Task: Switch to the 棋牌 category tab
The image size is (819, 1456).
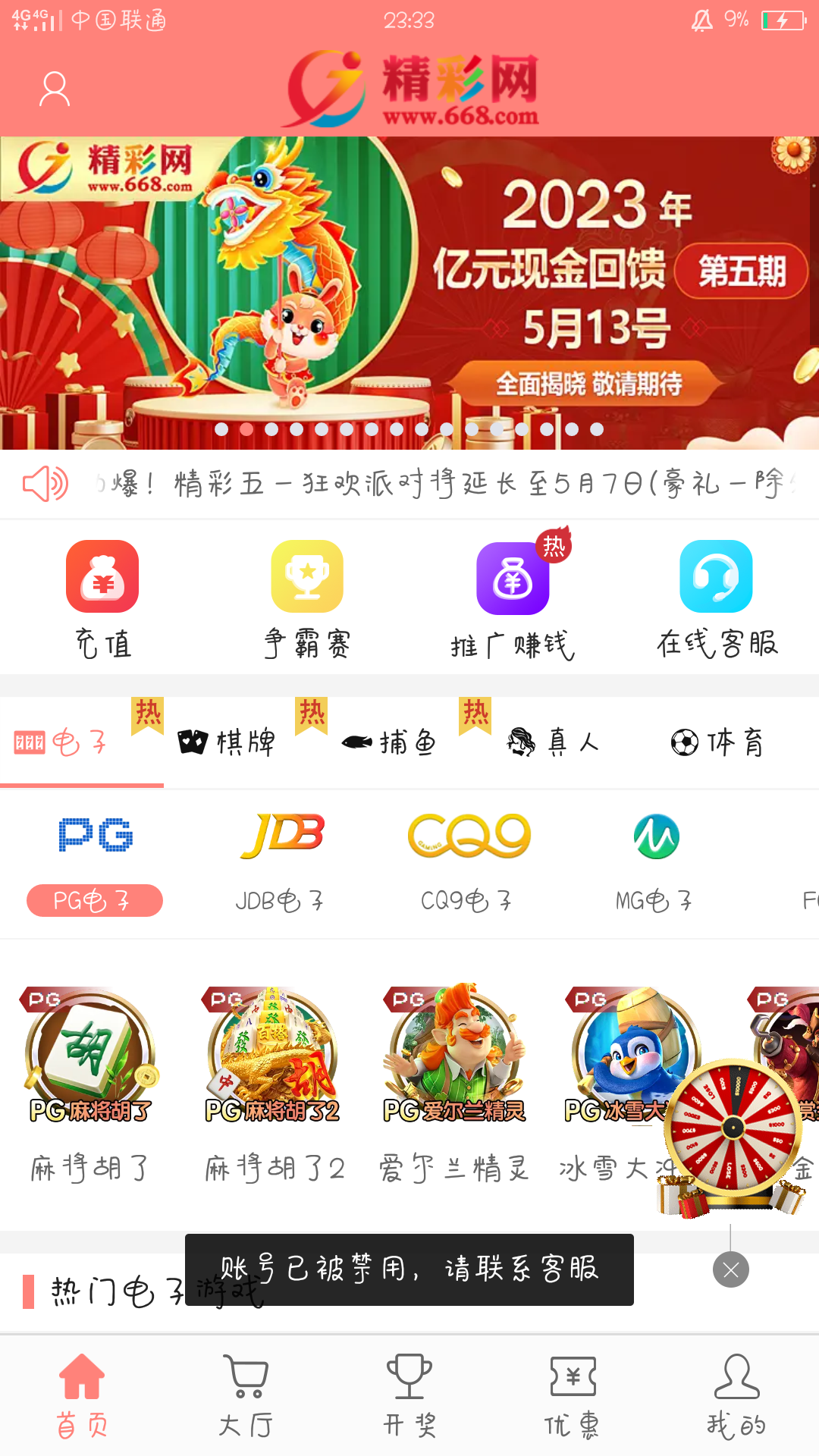Action: pyautogui.click(x=227, y=742)
